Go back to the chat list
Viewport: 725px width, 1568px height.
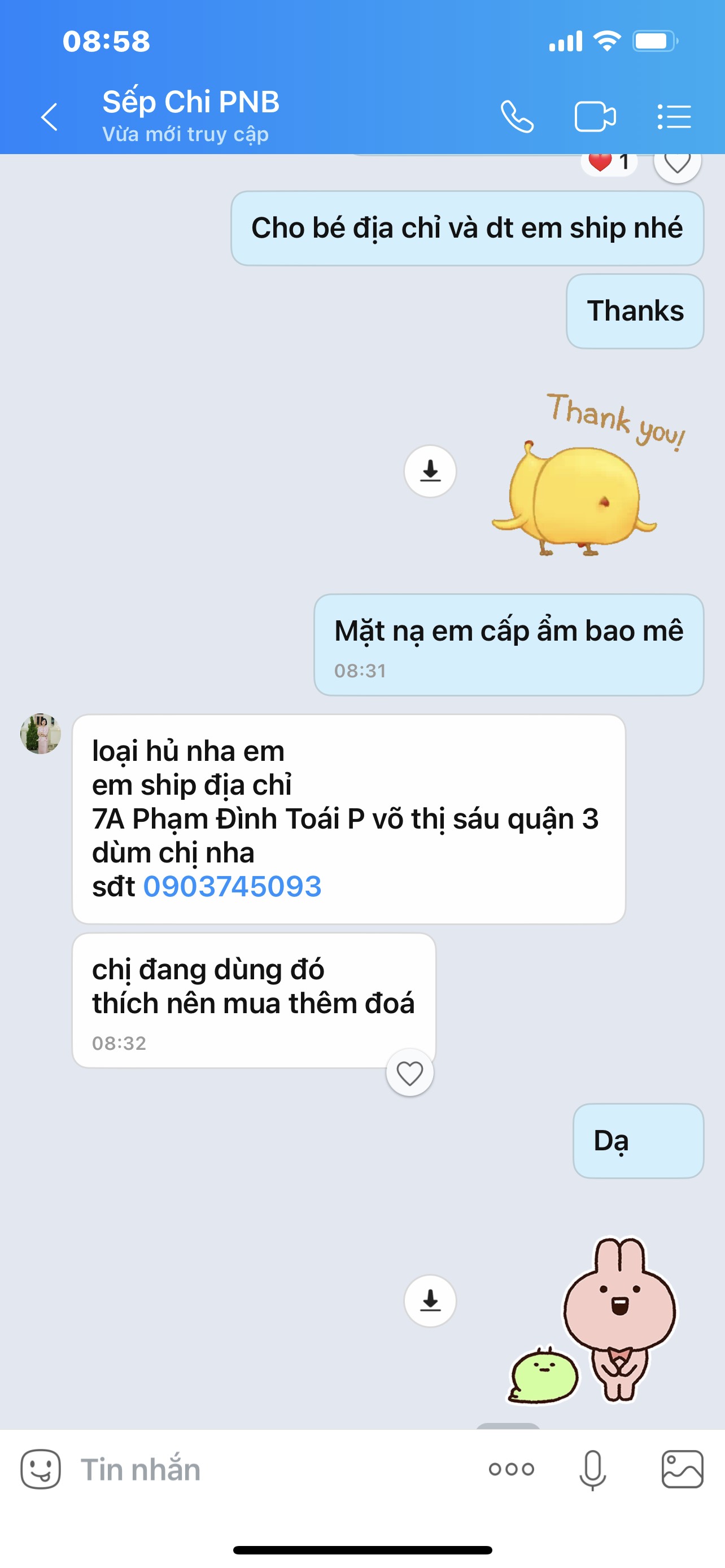coord(49,116)
